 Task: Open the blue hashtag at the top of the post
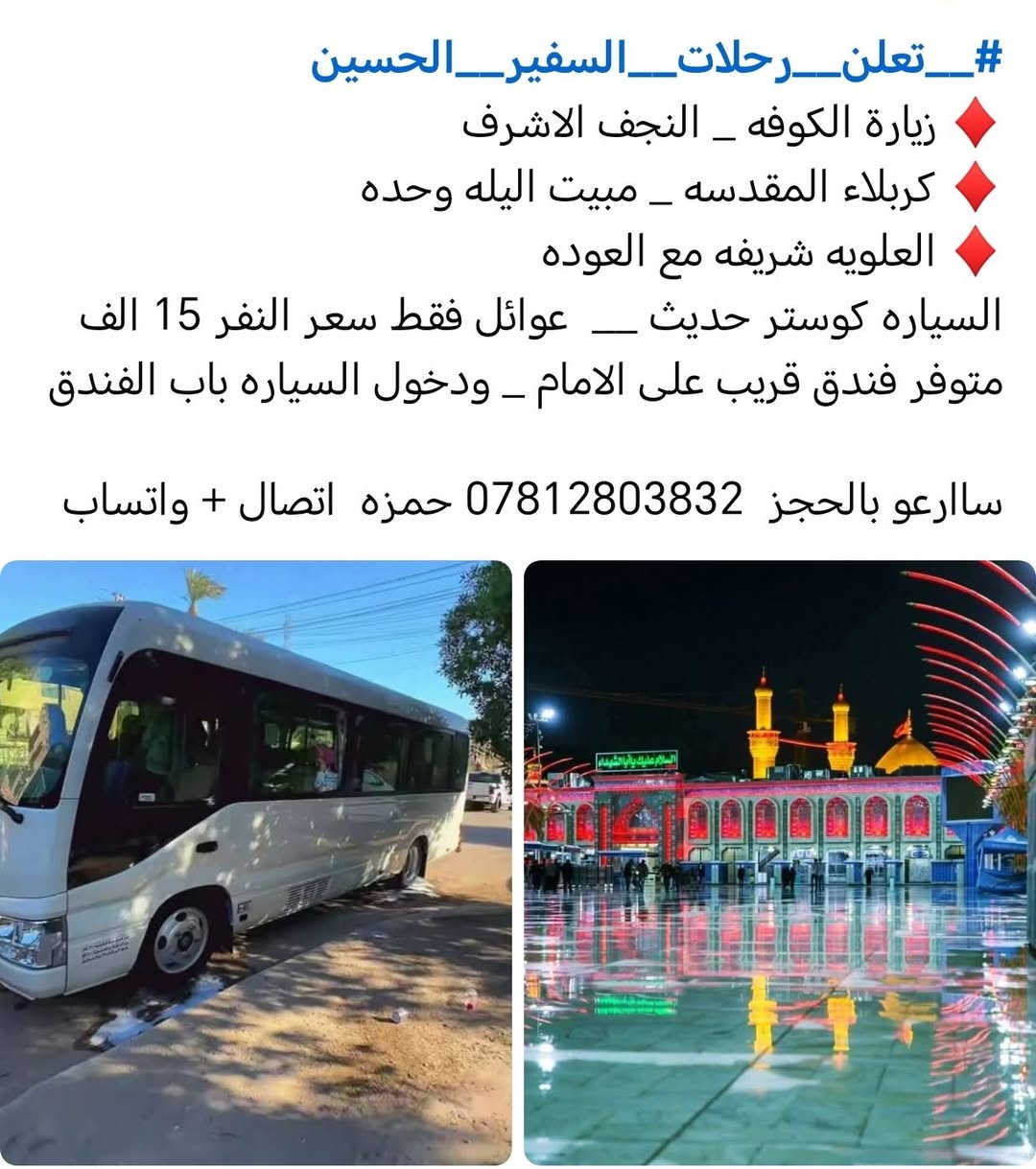655,61
